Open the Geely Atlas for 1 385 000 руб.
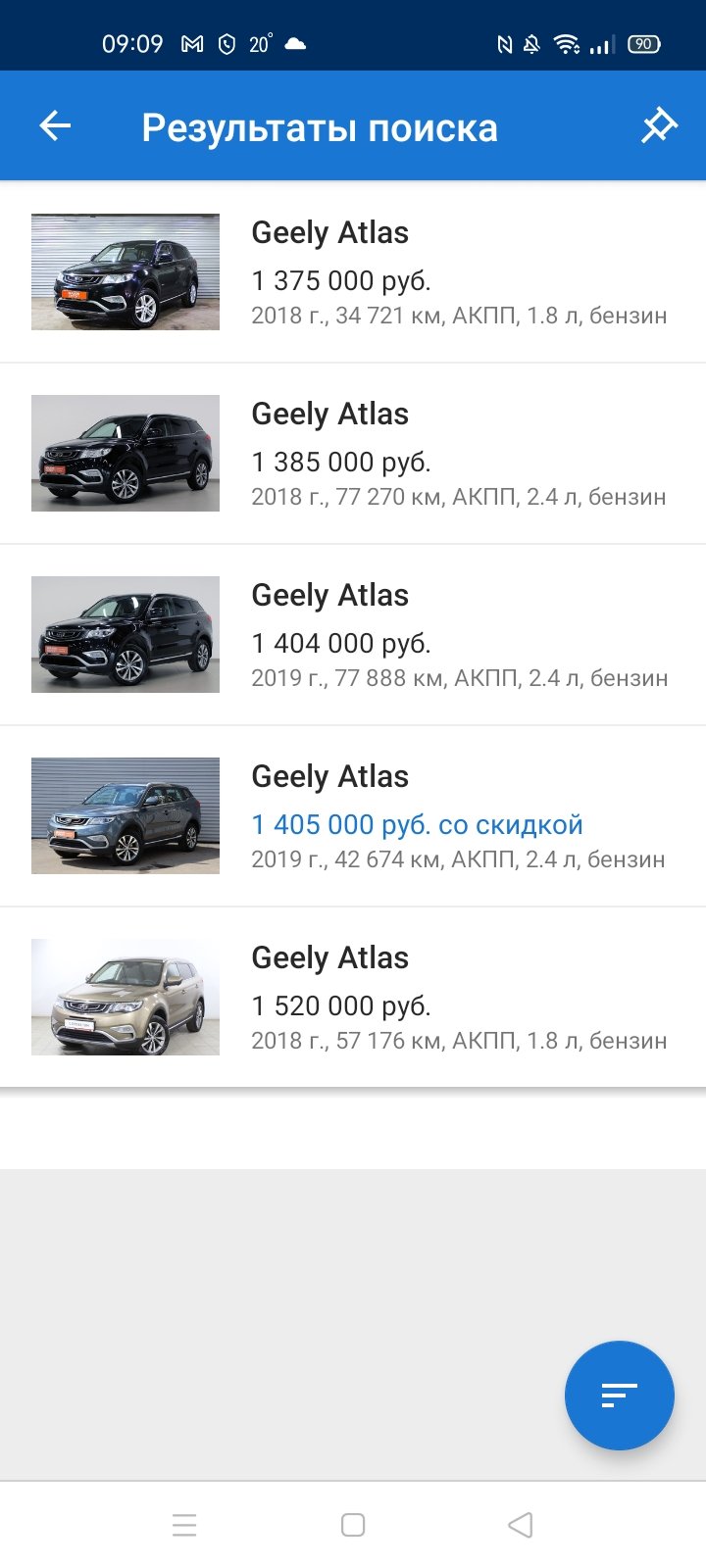706x1568 pixels. point(353,454)
